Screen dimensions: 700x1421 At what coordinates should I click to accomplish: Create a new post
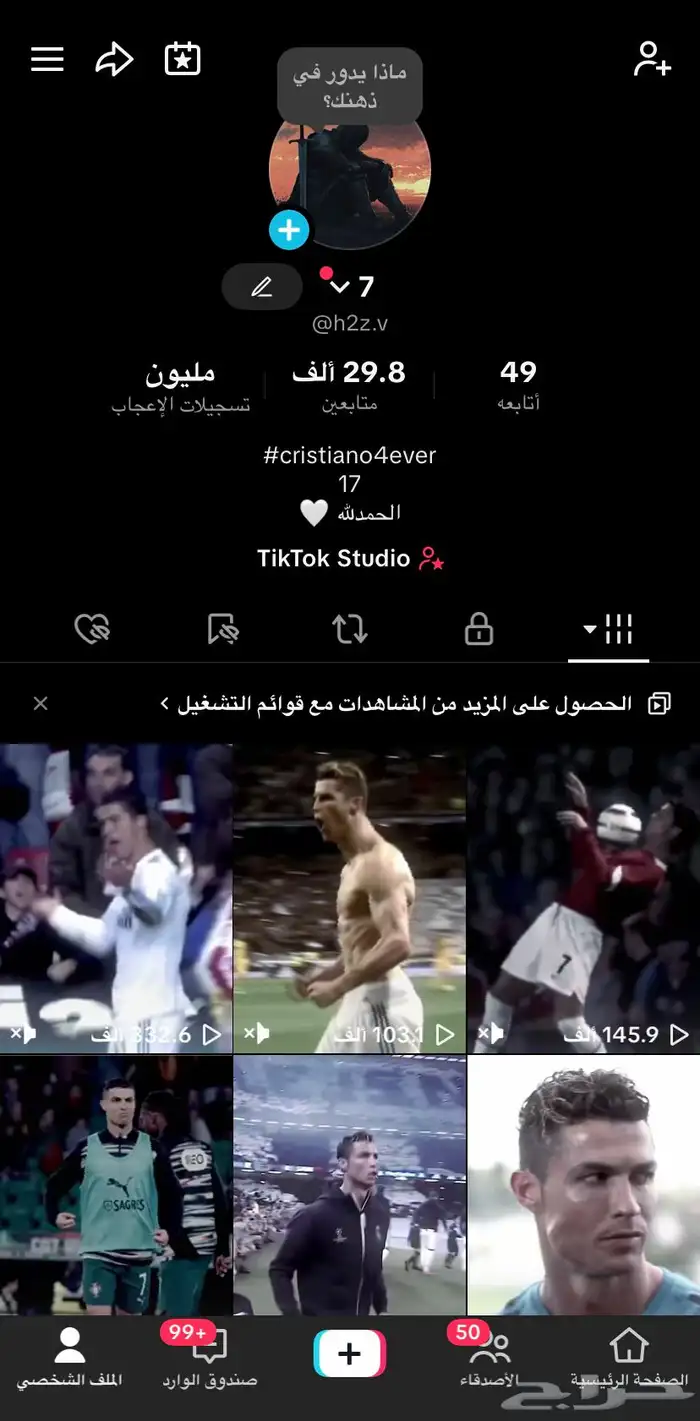(x=349, y=1354)
